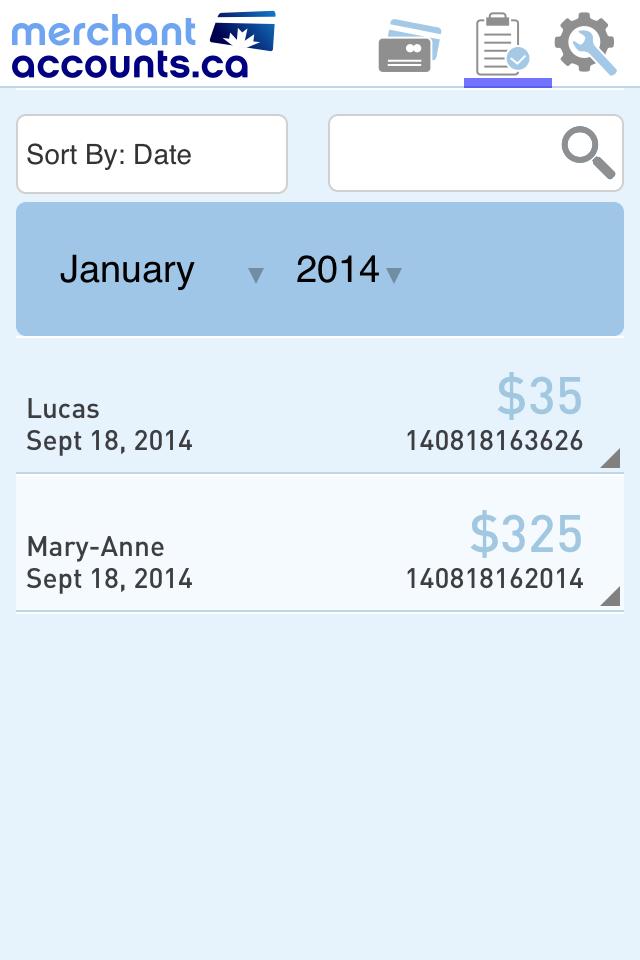This screenshot has width=640, height=960.
Task: Open the card payment tab
Action: pos(409,46)
